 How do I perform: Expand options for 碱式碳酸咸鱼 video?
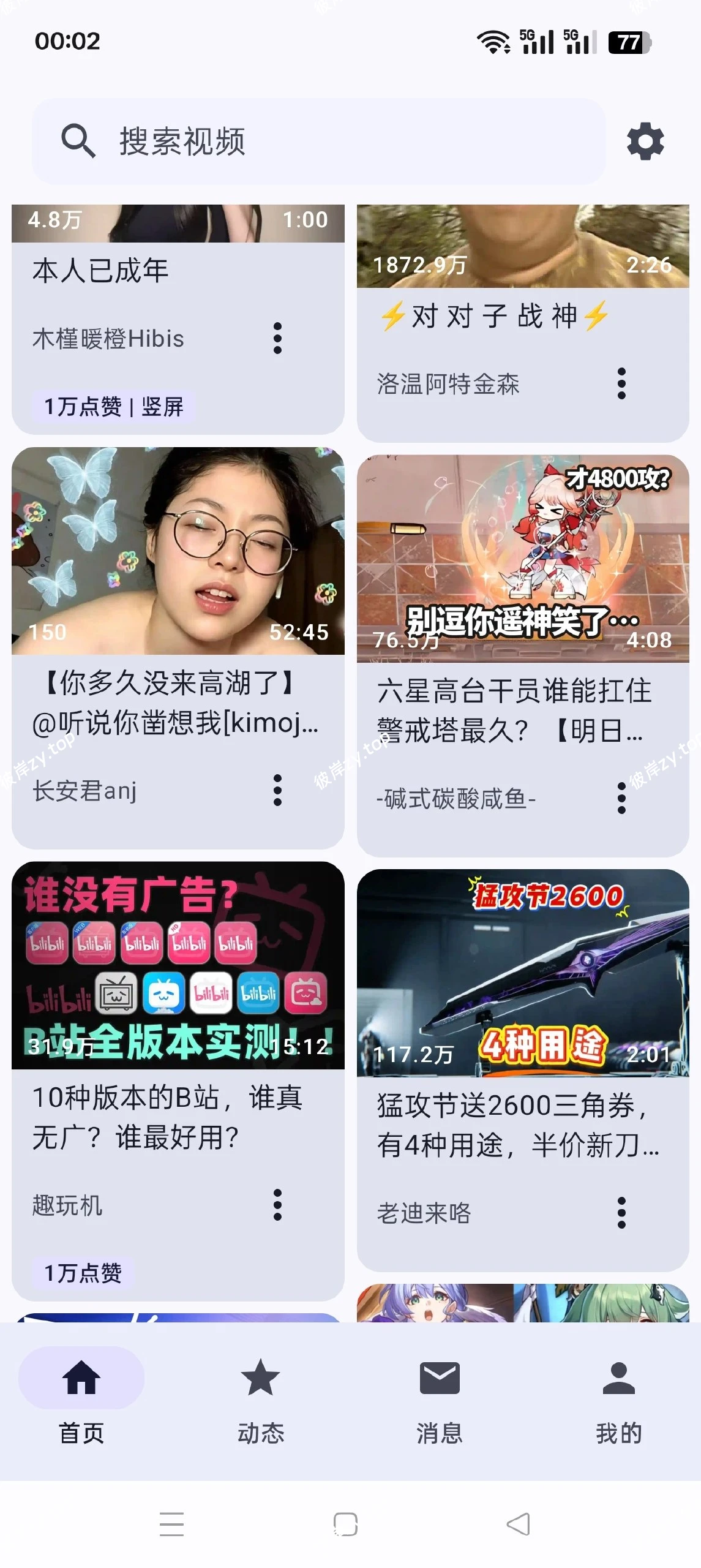[623, 796]
